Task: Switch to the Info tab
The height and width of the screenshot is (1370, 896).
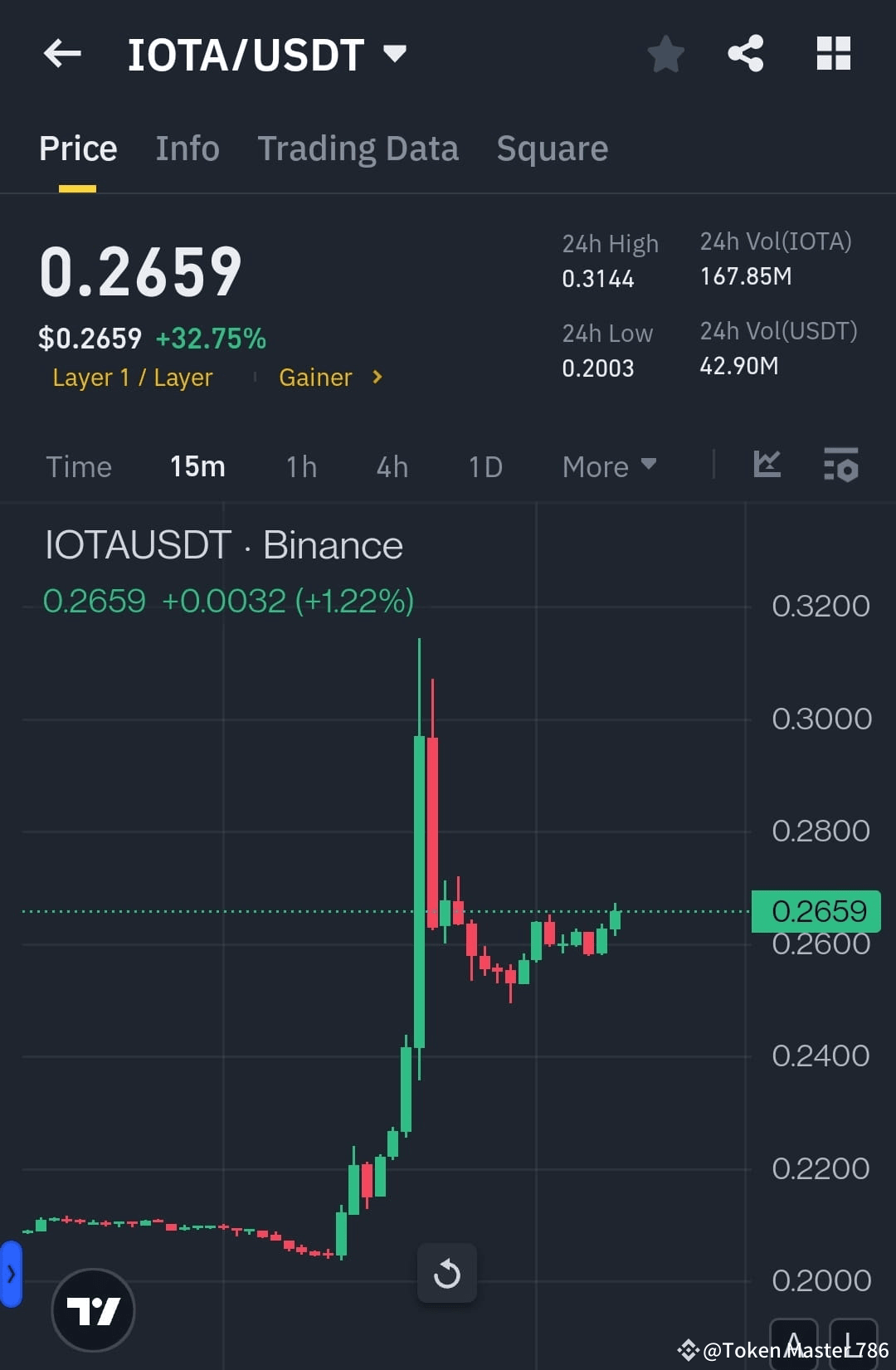Action: point(187,149)
